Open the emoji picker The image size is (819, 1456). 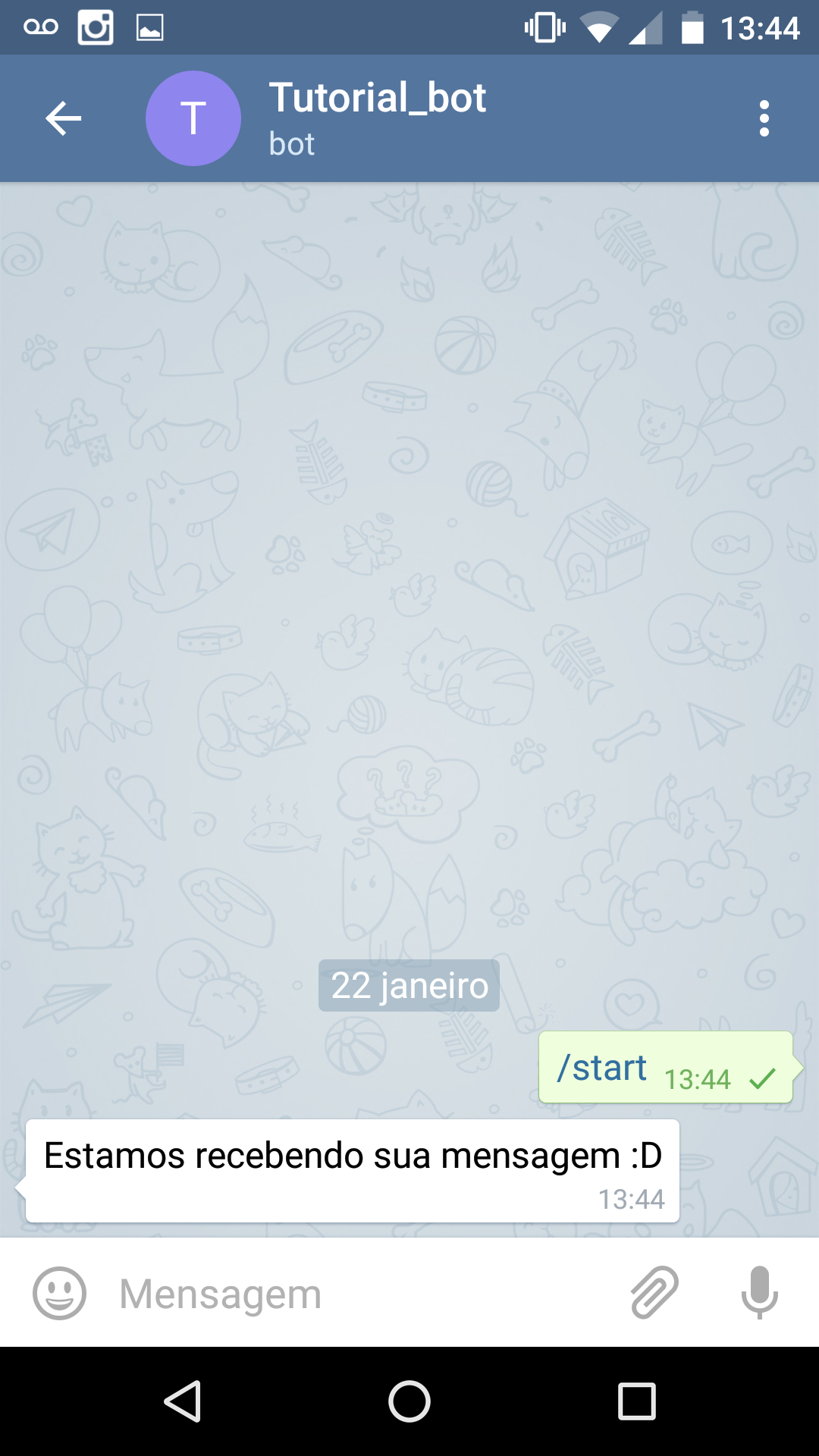coord(59,1293)
